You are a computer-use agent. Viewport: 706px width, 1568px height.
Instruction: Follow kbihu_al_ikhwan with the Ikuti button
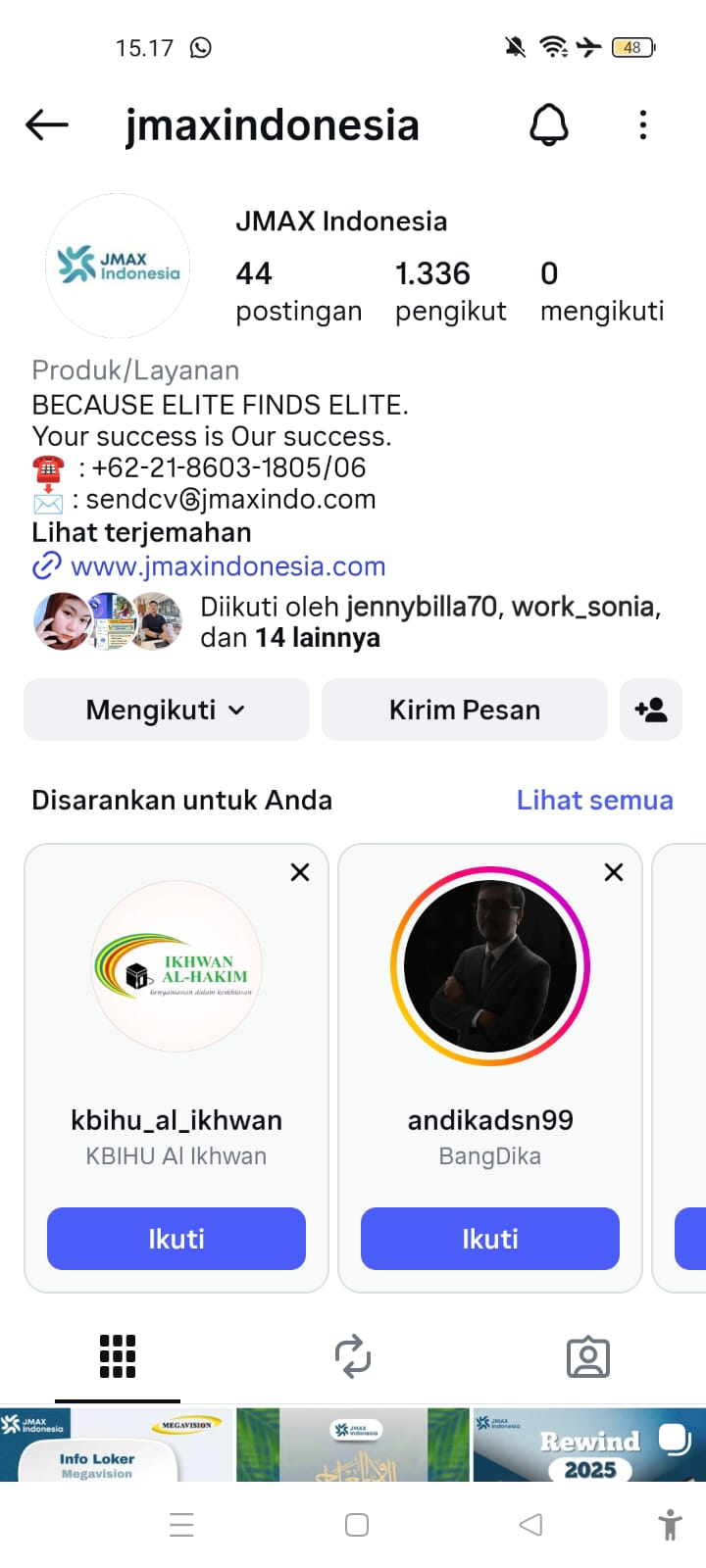pos(176,1239)
